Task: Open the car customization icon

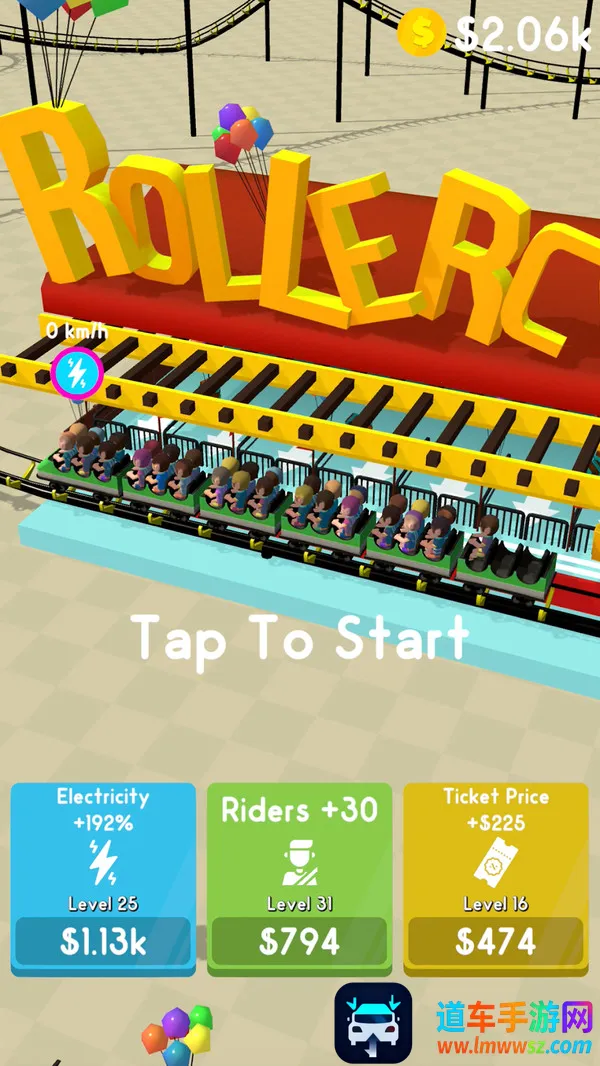Action: click(373, 1023)
